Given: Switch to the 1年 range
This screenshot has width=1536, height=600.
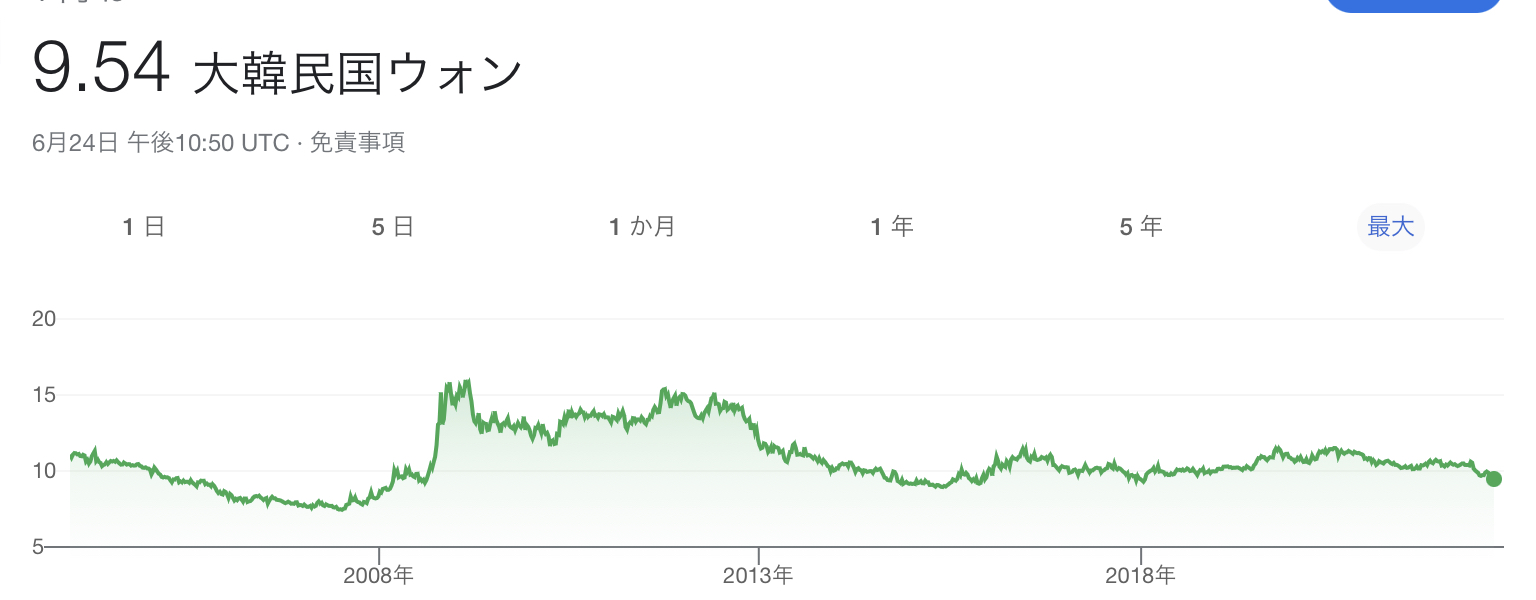Looking at the screenshot, I should point(891,227).
